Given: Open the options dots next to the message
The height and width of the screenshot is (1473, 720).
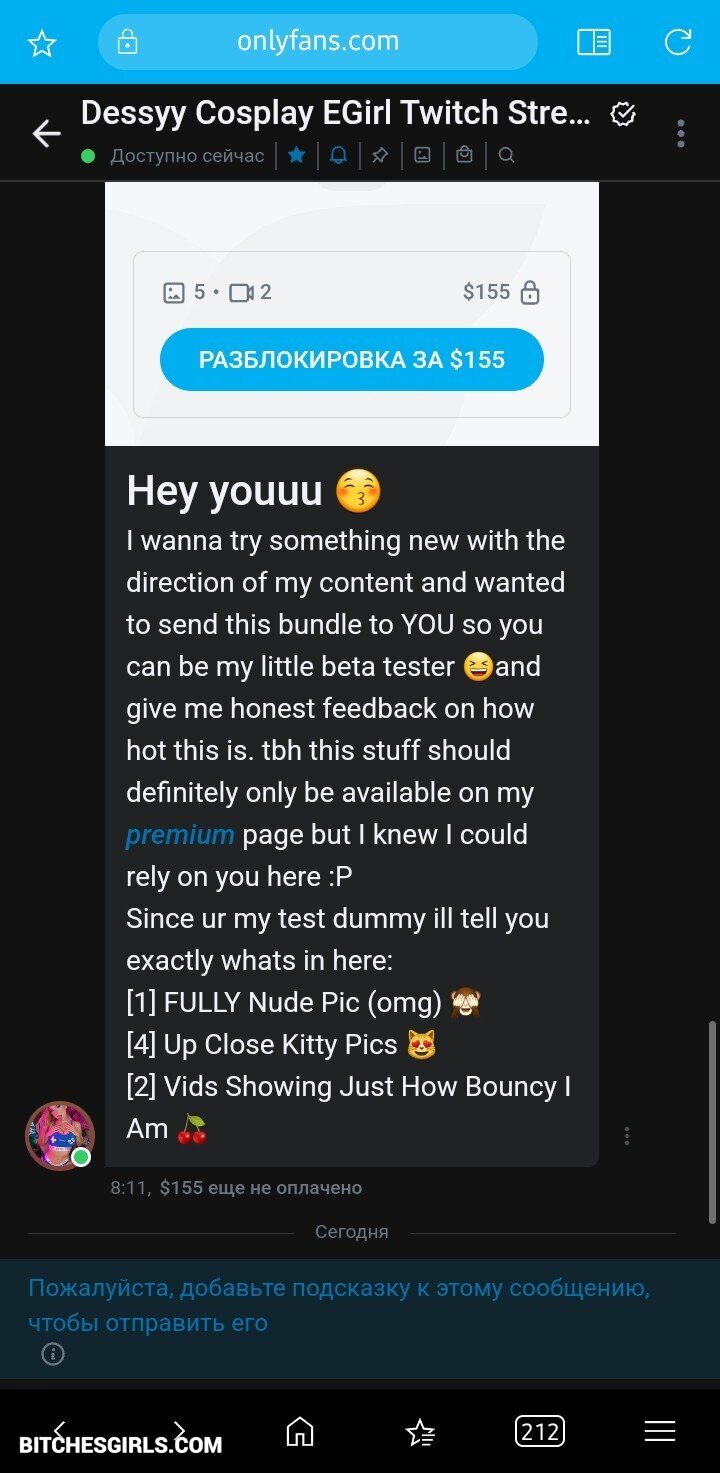Looking at the screenshot, I should [627, 1136].
